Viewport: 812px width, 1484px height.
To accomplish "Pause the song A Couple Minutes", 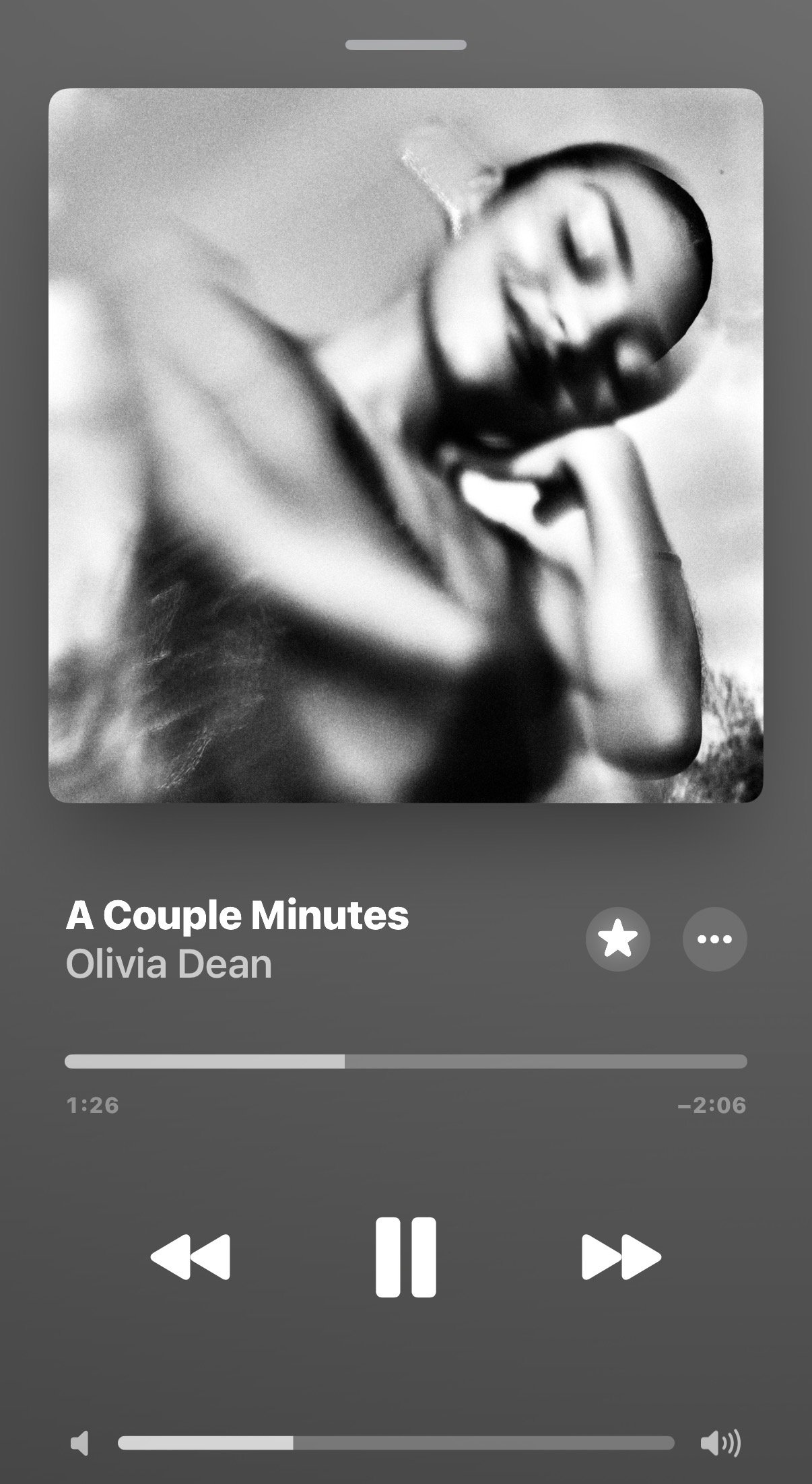I will pos(405,1256).
